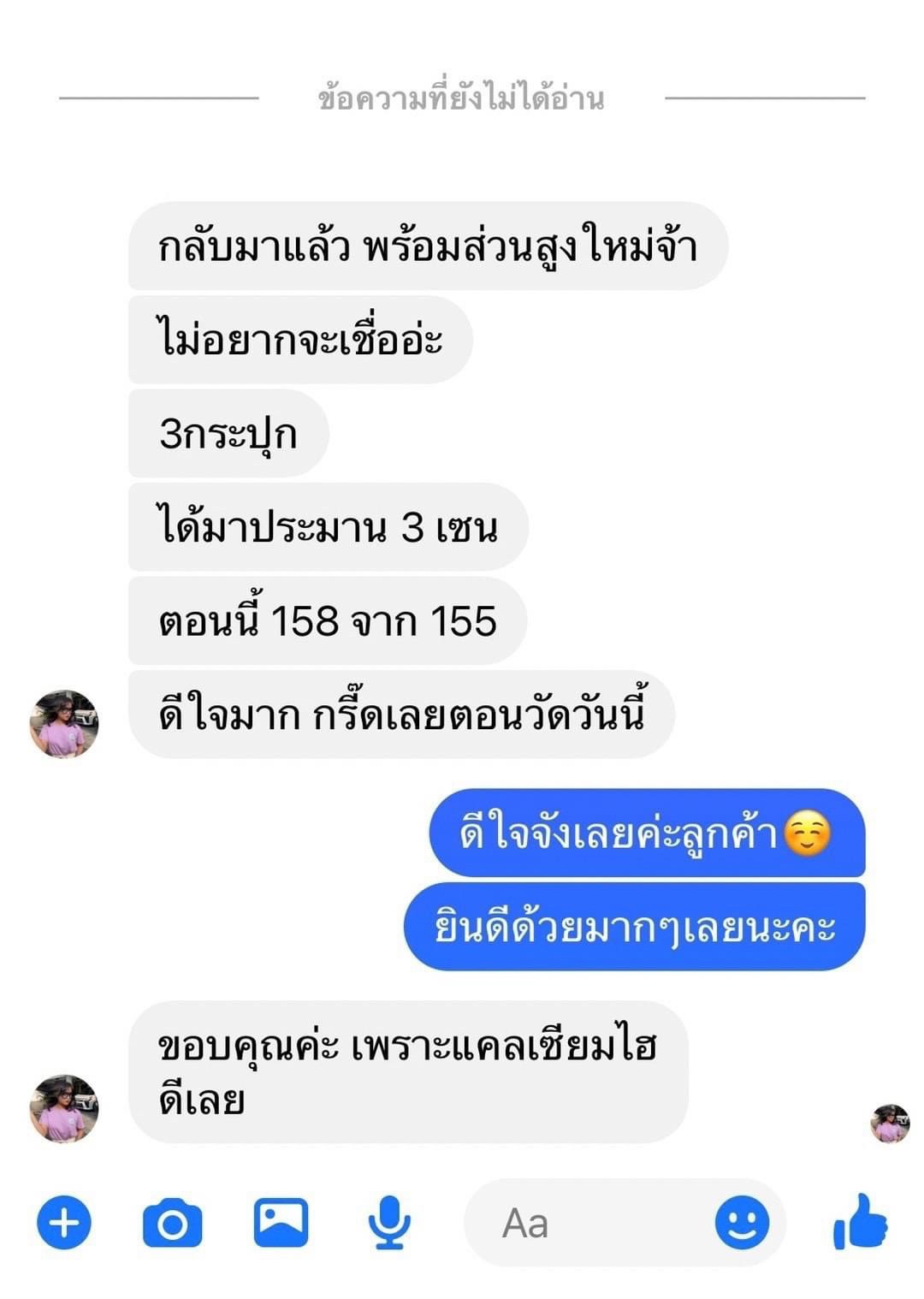Open more actions with the plus icon
The image size is (924, 1299).
coord(64,1223)
